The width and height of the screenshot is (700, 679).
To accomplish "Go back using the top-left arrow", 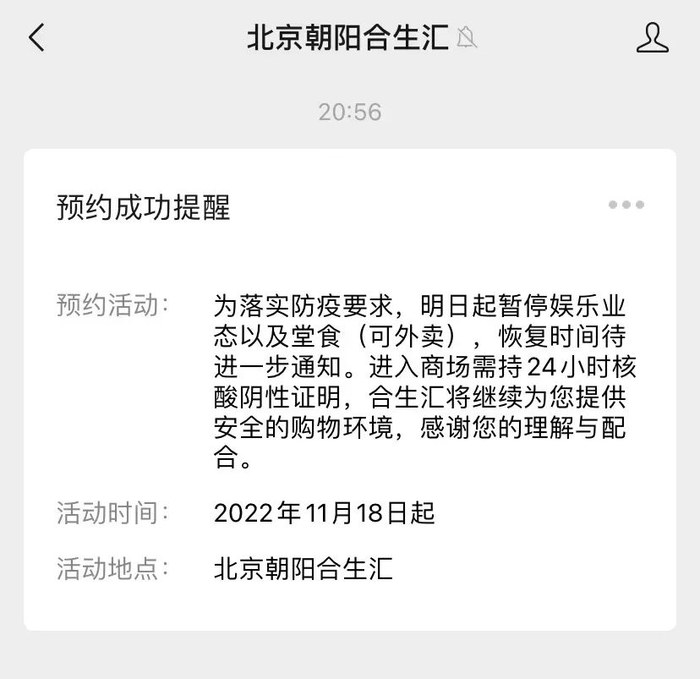I will coord(37,37).
